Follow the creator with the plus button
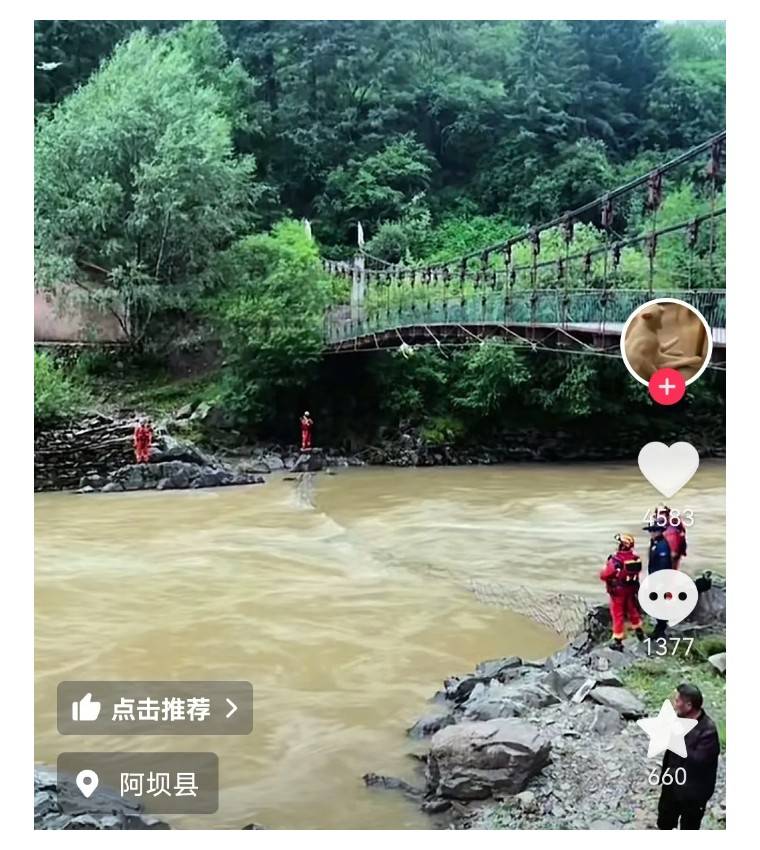The width and height of the screenshot is (760, 850). point(667,387)
